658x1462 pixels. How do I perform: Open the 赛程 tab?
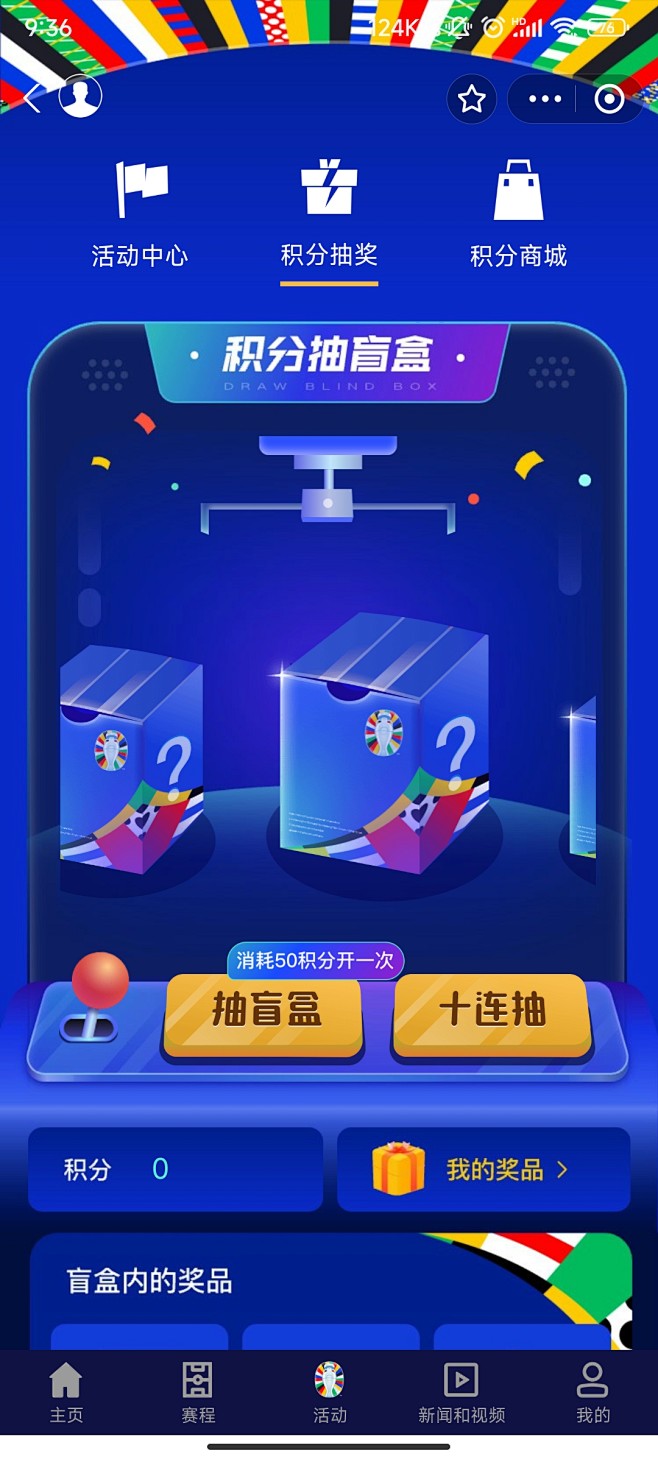point(198,1392)
